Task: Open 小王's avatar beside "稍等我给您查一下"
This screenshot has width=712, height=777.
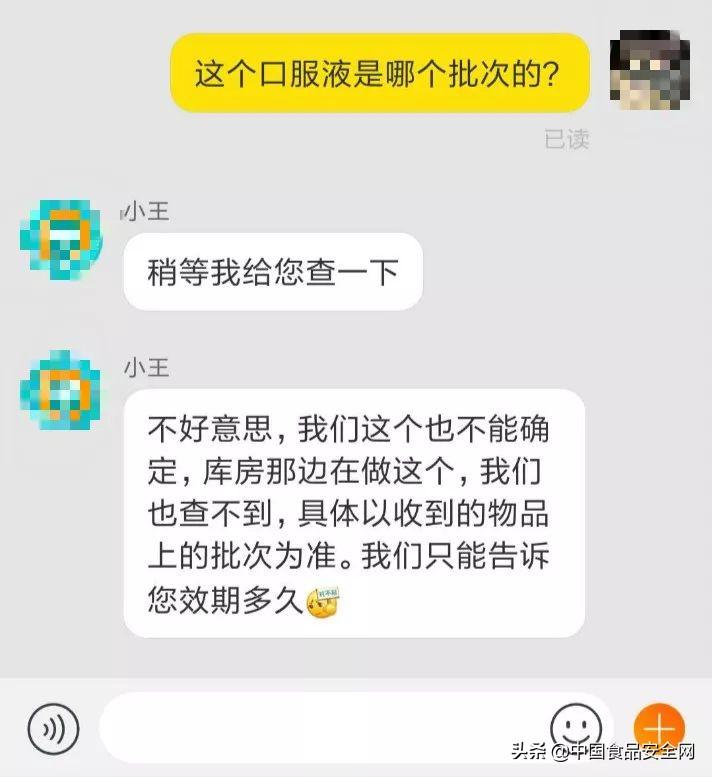Action: click(62, 239)
